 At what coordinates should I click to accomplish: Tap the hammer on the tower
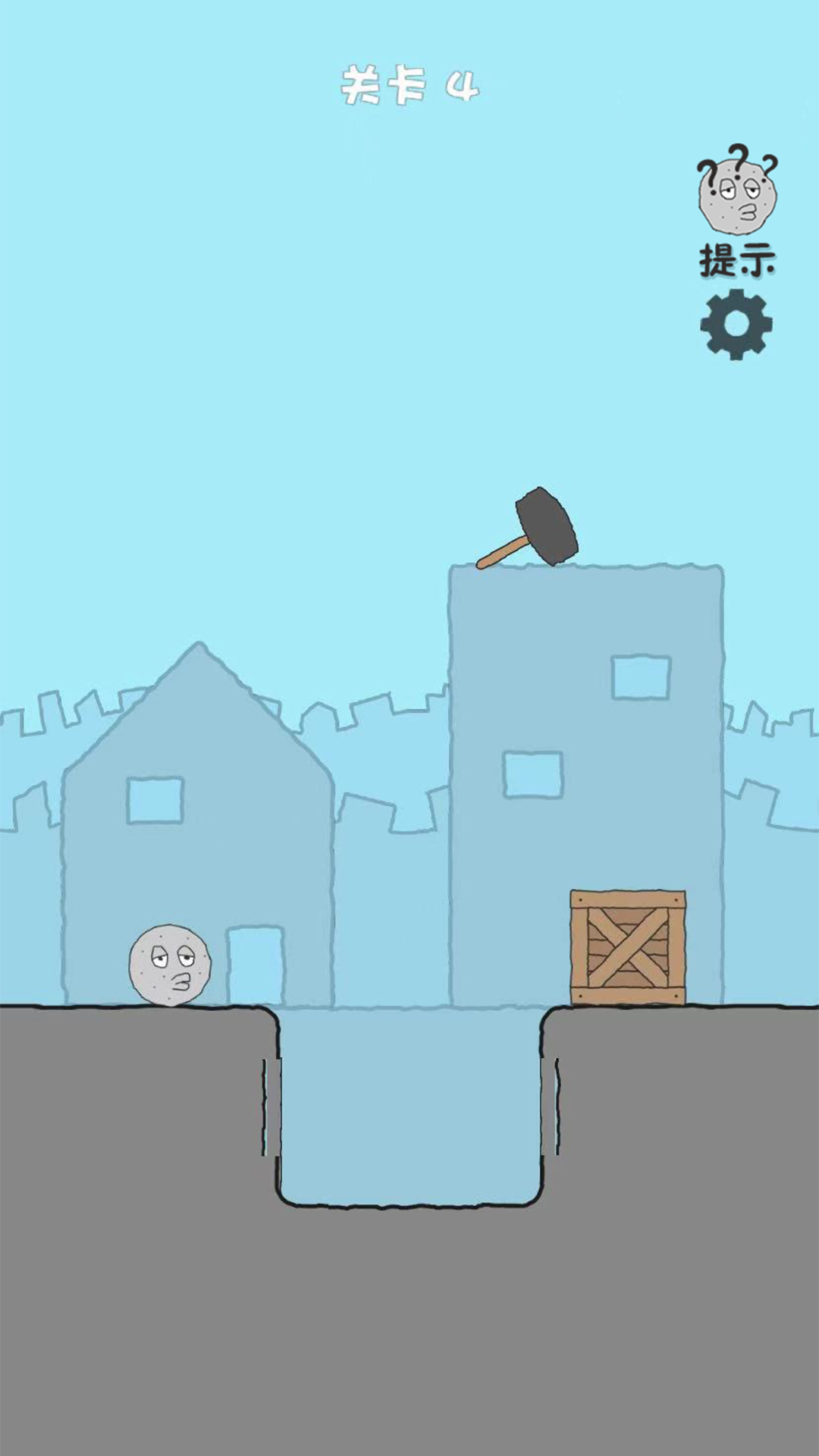tap(540, 529)
